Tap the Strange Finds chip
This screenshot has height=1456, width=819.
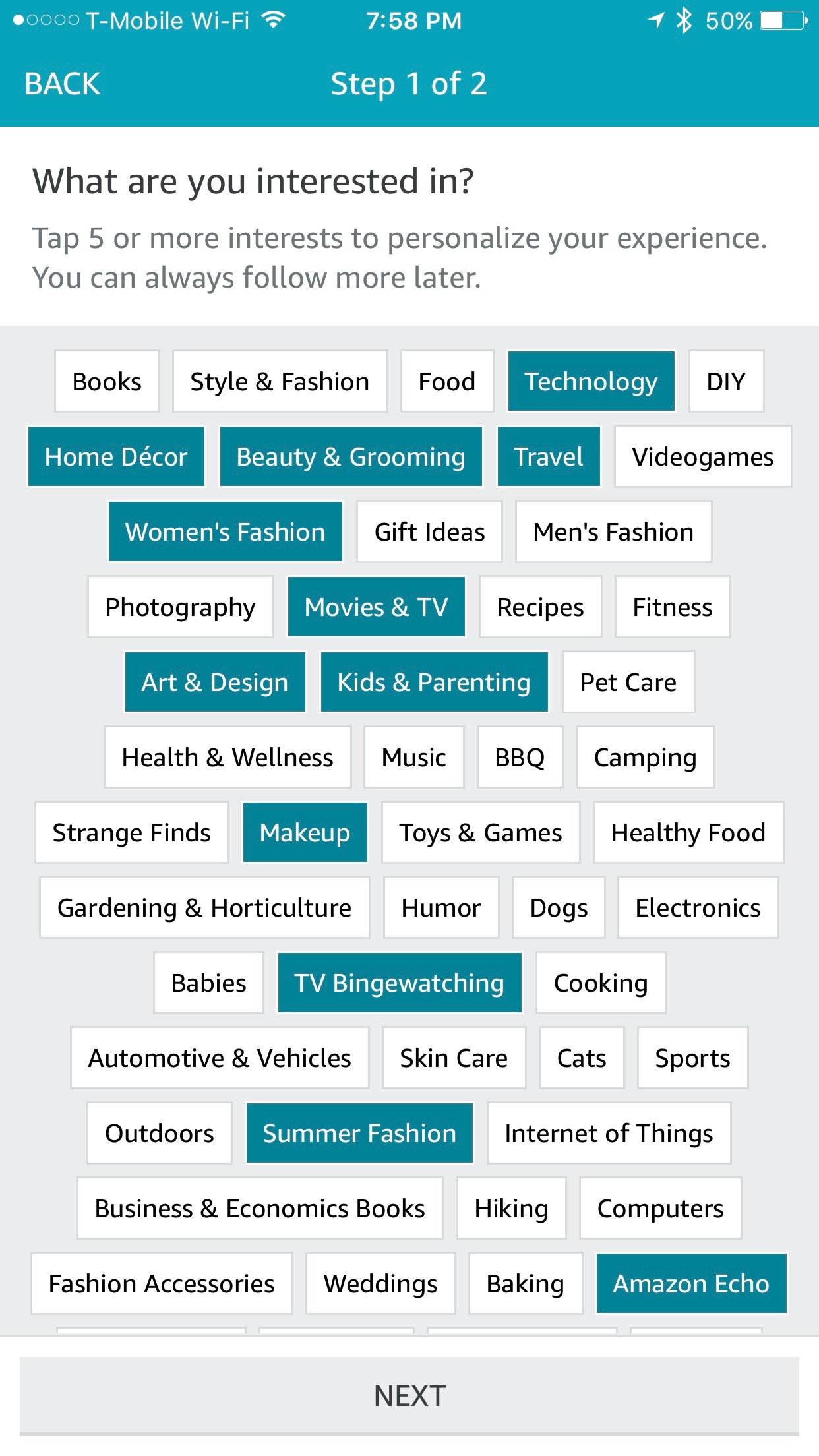click(131, 833)
